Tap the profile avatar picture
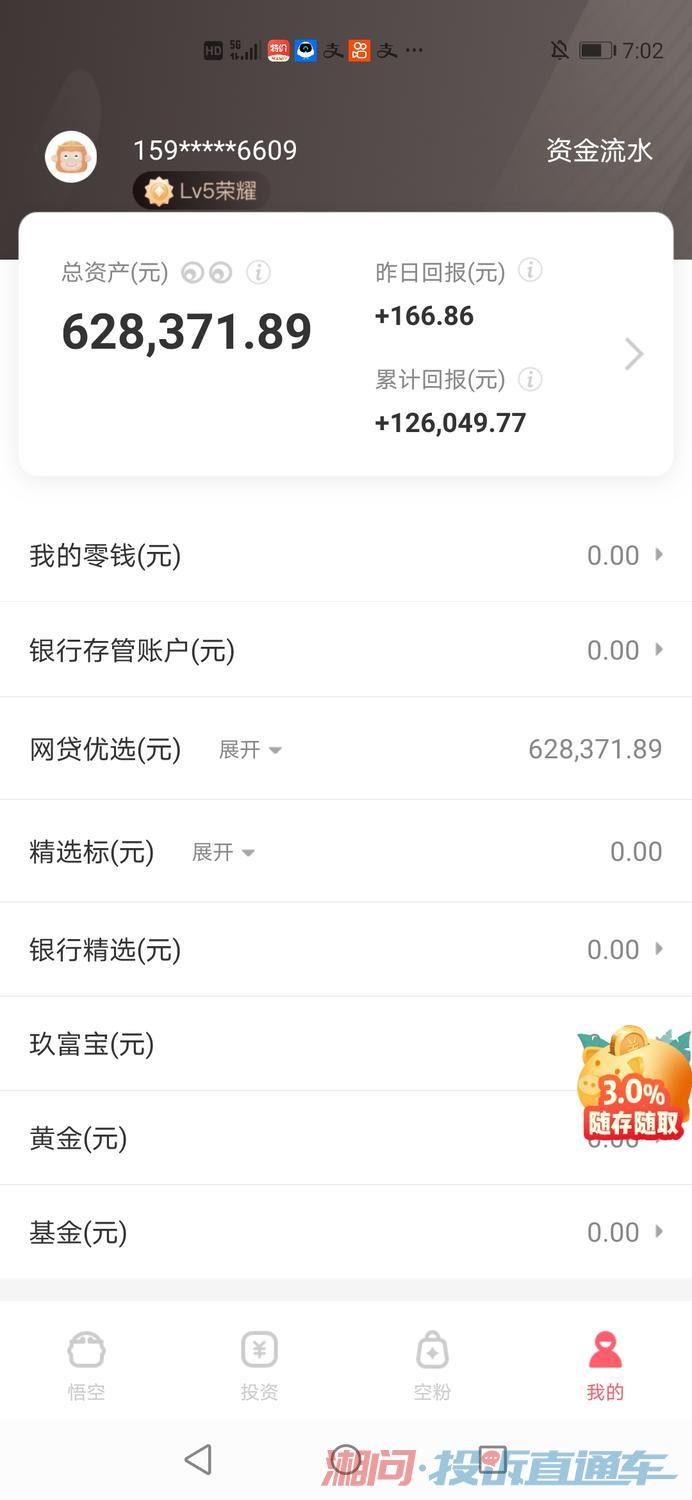 [71, 157]
